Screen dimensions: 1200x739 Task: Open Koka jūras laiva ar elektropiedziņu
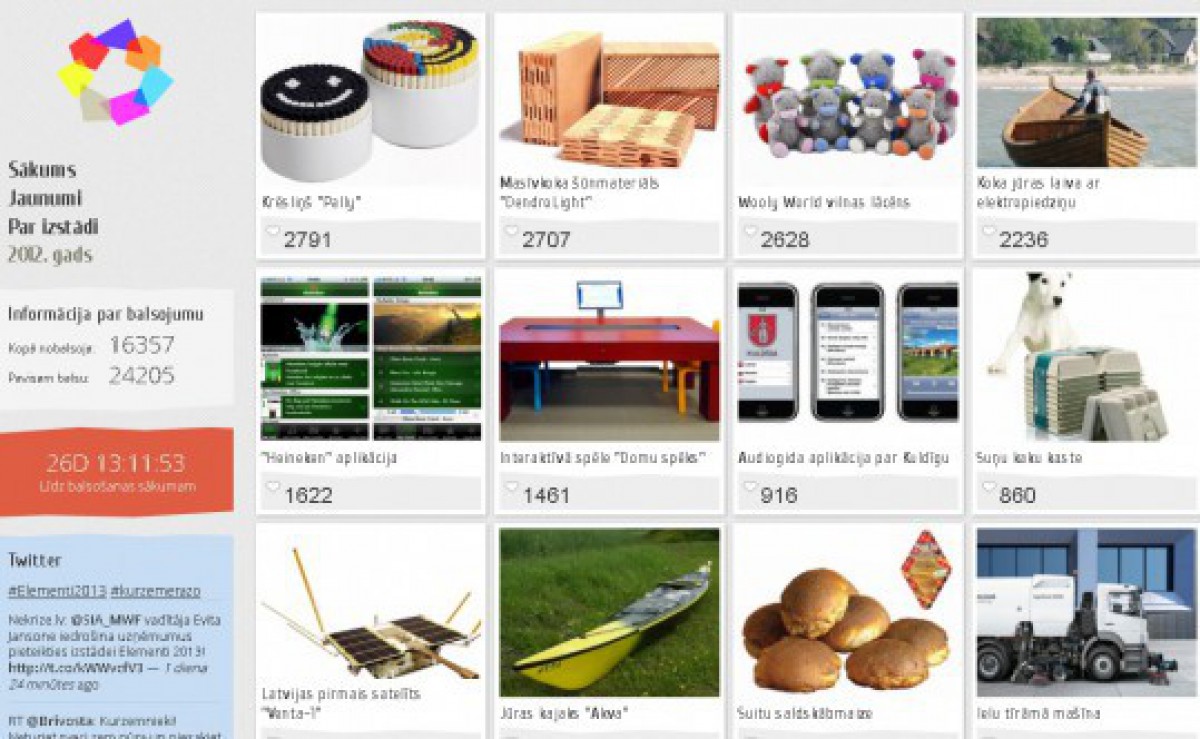point(1086,100)
